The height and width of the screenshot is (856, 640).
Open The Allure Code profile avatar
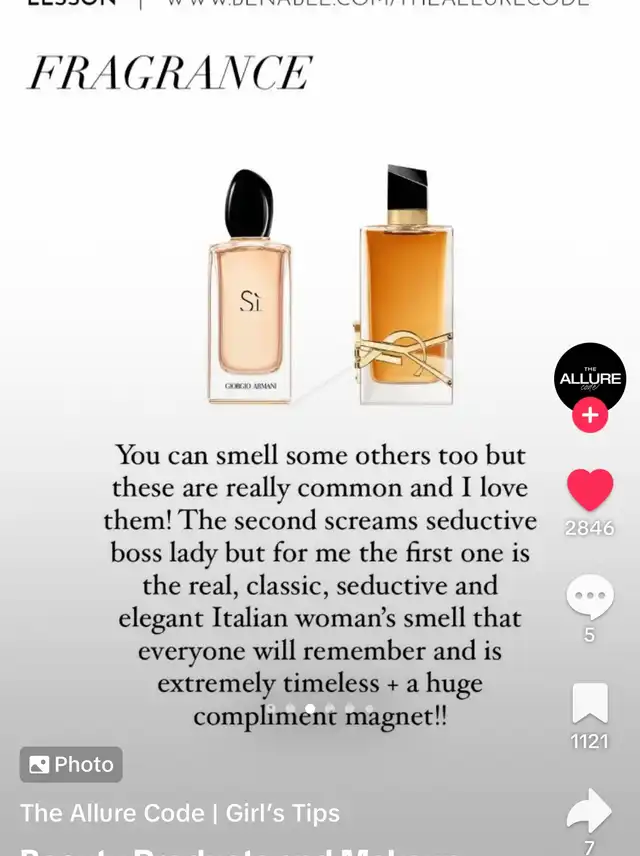coord(590,378)
